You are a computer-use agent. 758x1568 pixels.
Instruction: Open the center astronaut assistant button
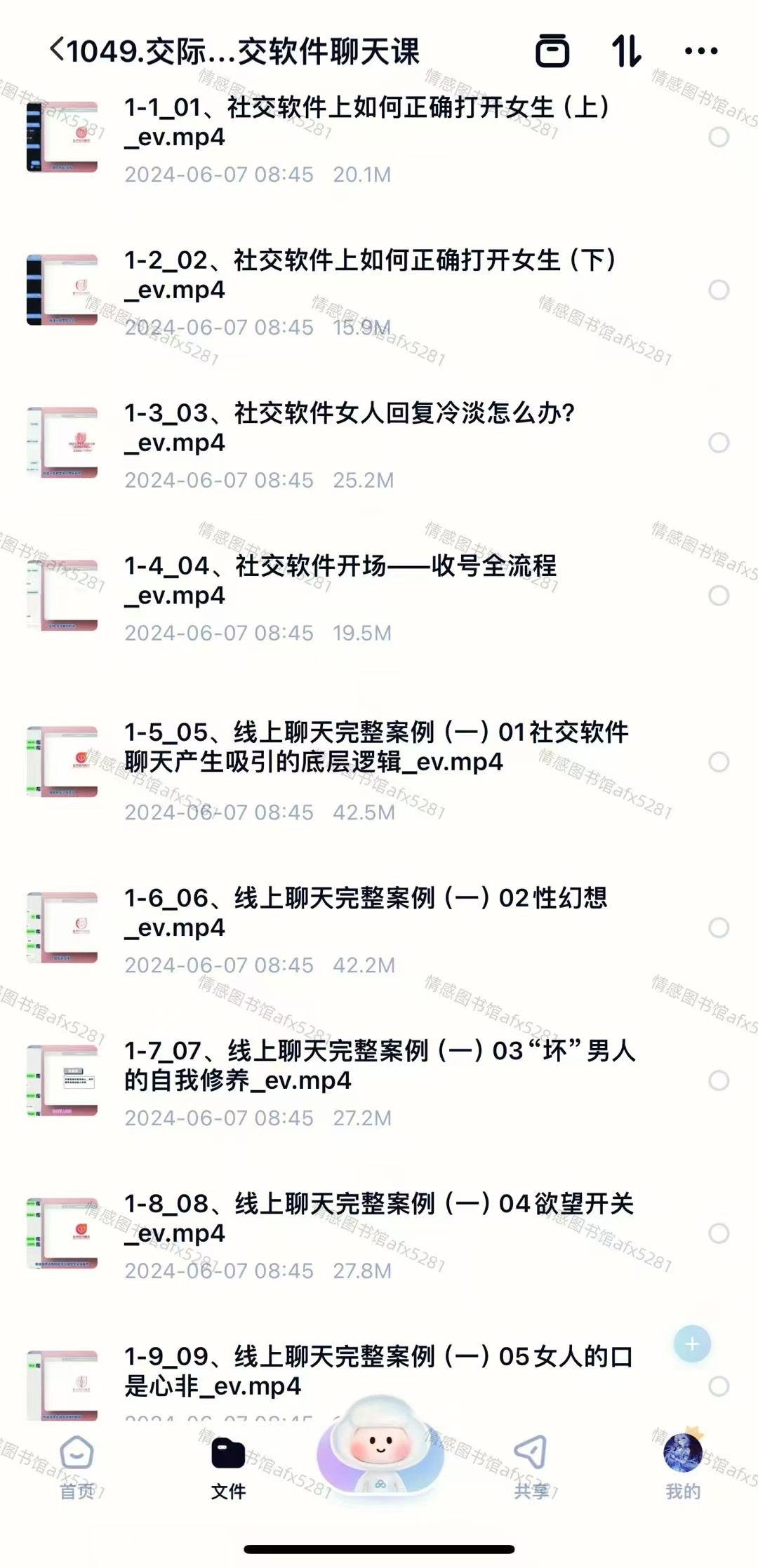(x=380, y=1449)
